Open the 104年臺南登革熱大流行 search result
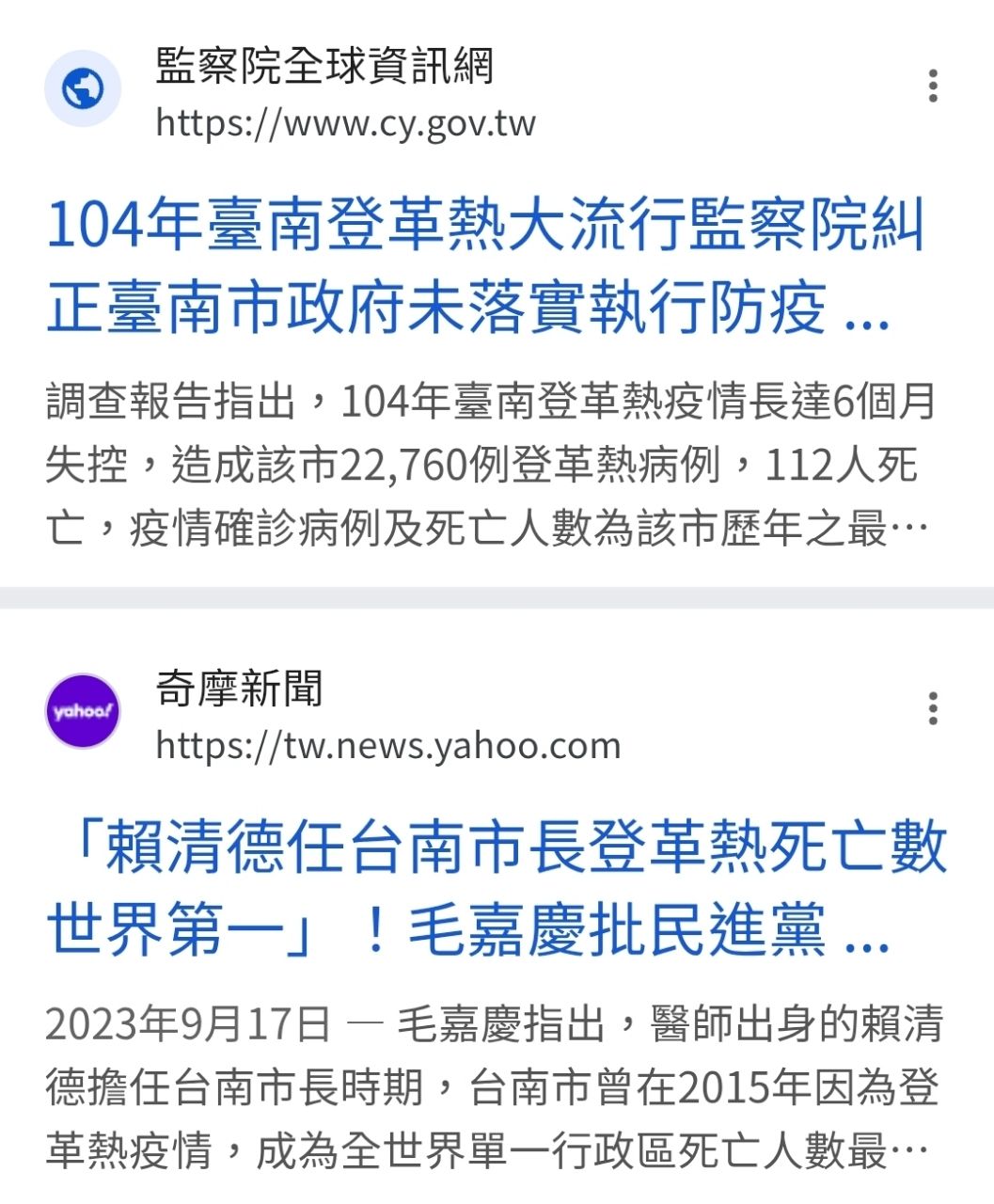Viewport: 994px width, 1204px height. (484, 267)
